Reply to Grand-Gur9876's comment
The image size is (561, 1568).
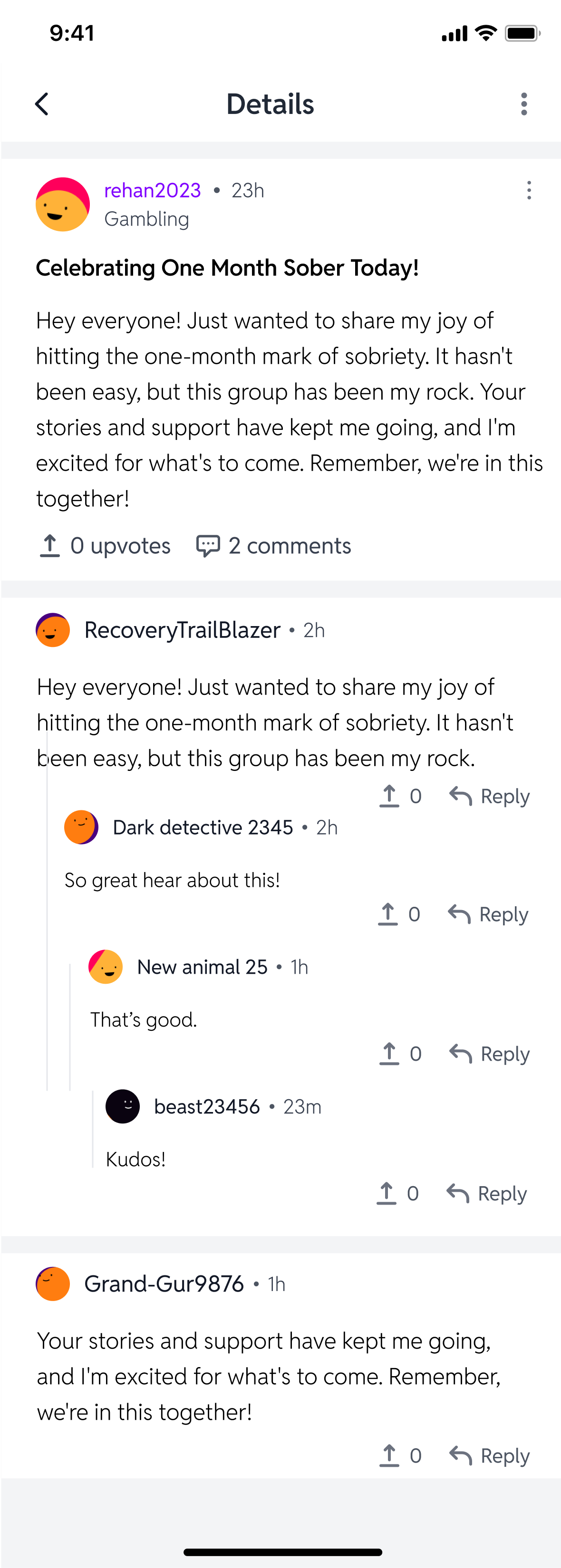pyautogui.click(x=490, y=1455)
